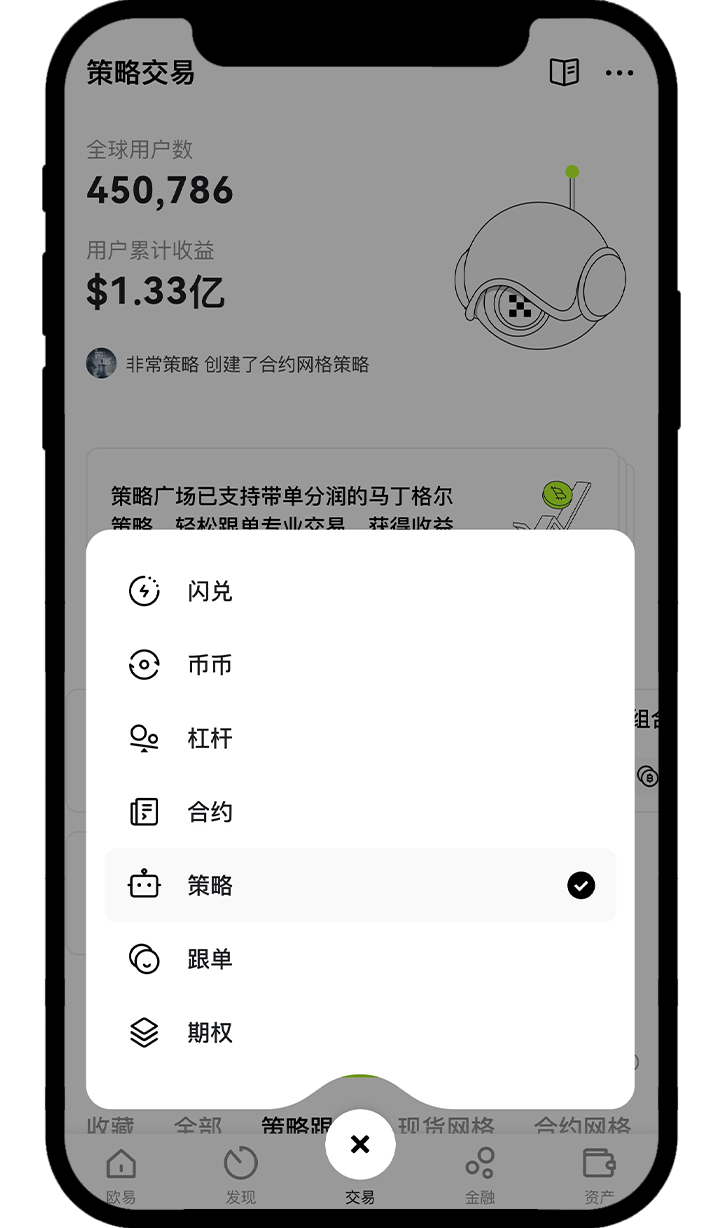Go to the 欧易 home tab

point(121,1174)
